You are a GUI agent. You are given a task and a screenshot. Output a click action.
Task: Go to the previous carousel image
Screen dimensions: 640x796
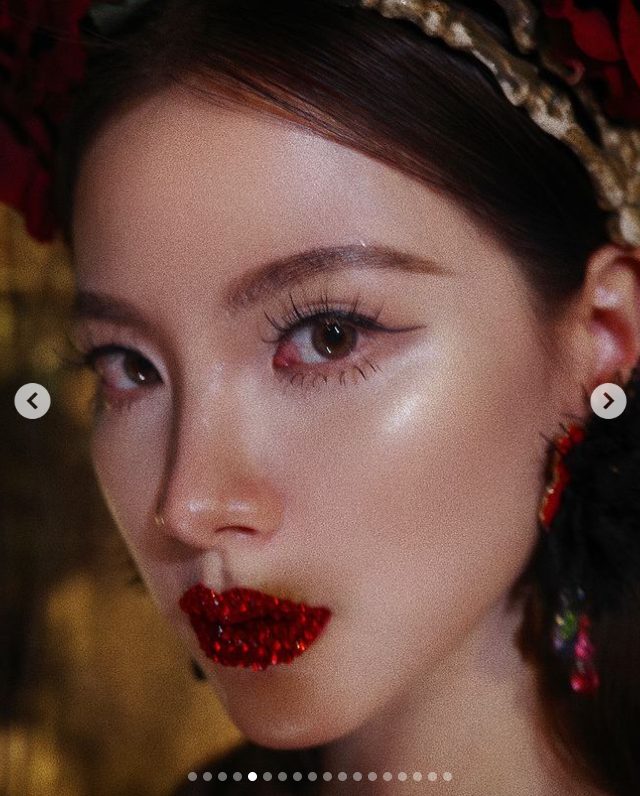point(32,401)
